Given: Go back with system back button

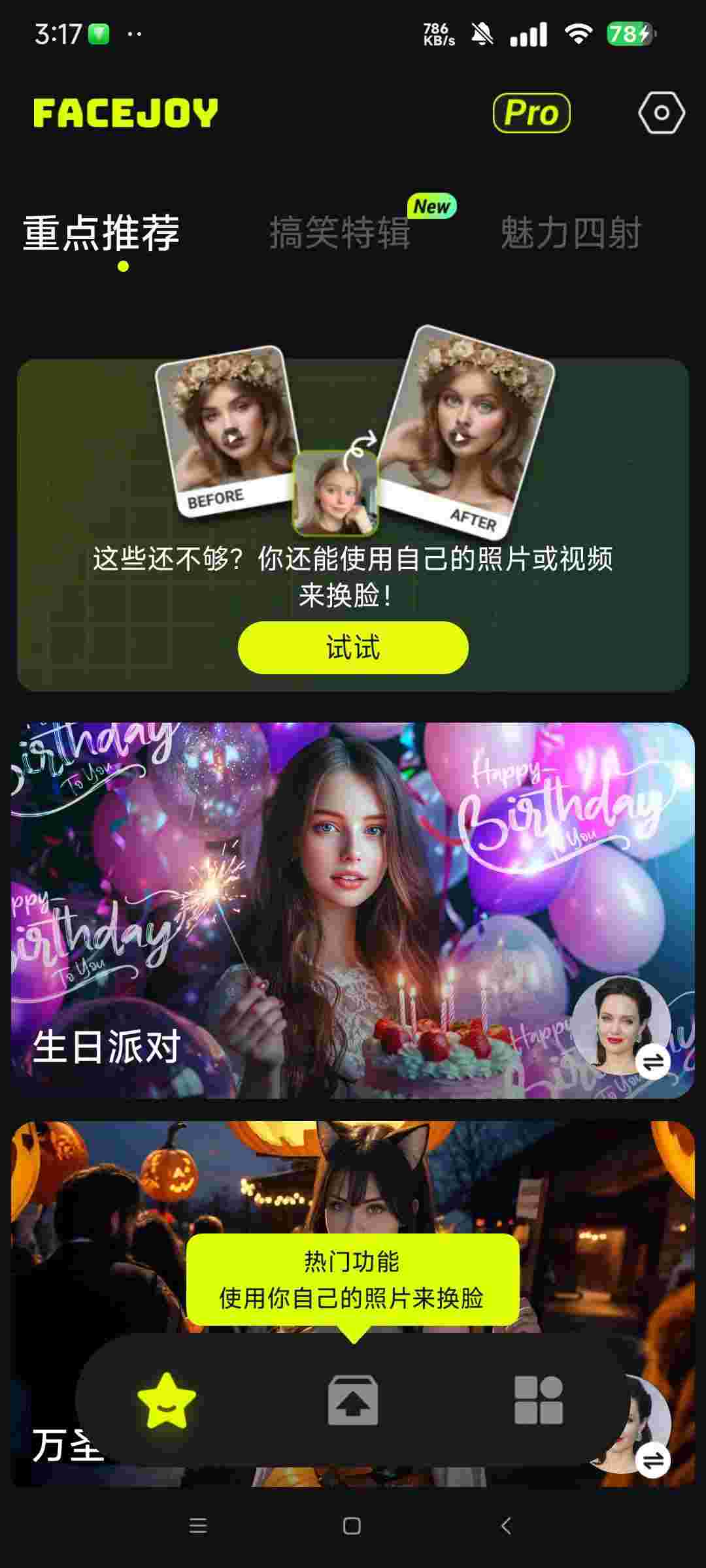Looking at the screenshot, I should [505, 1526].
